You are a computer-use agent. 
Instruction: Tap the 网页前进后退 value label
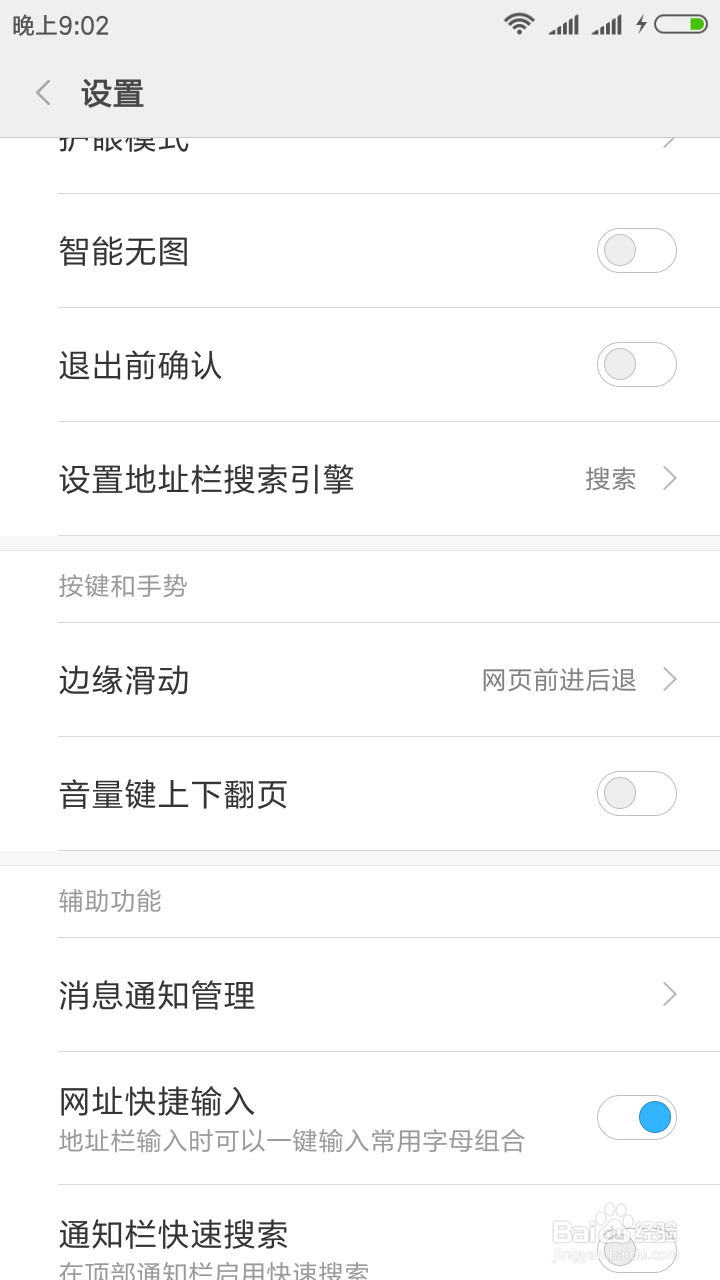[558, 680]
